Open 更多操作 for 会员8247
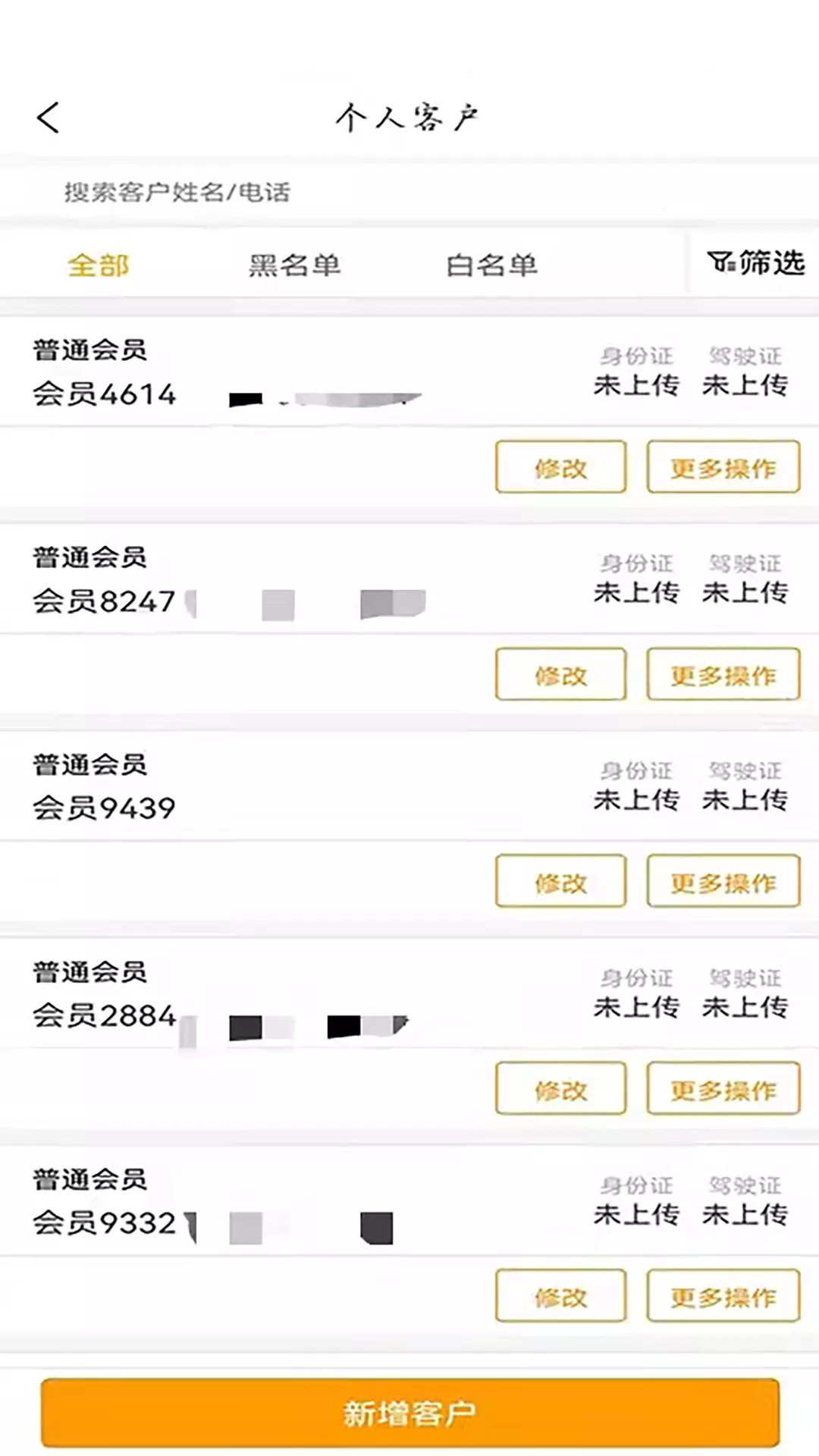Screen dimensions: 819x1456 click(x=723, y=674)
